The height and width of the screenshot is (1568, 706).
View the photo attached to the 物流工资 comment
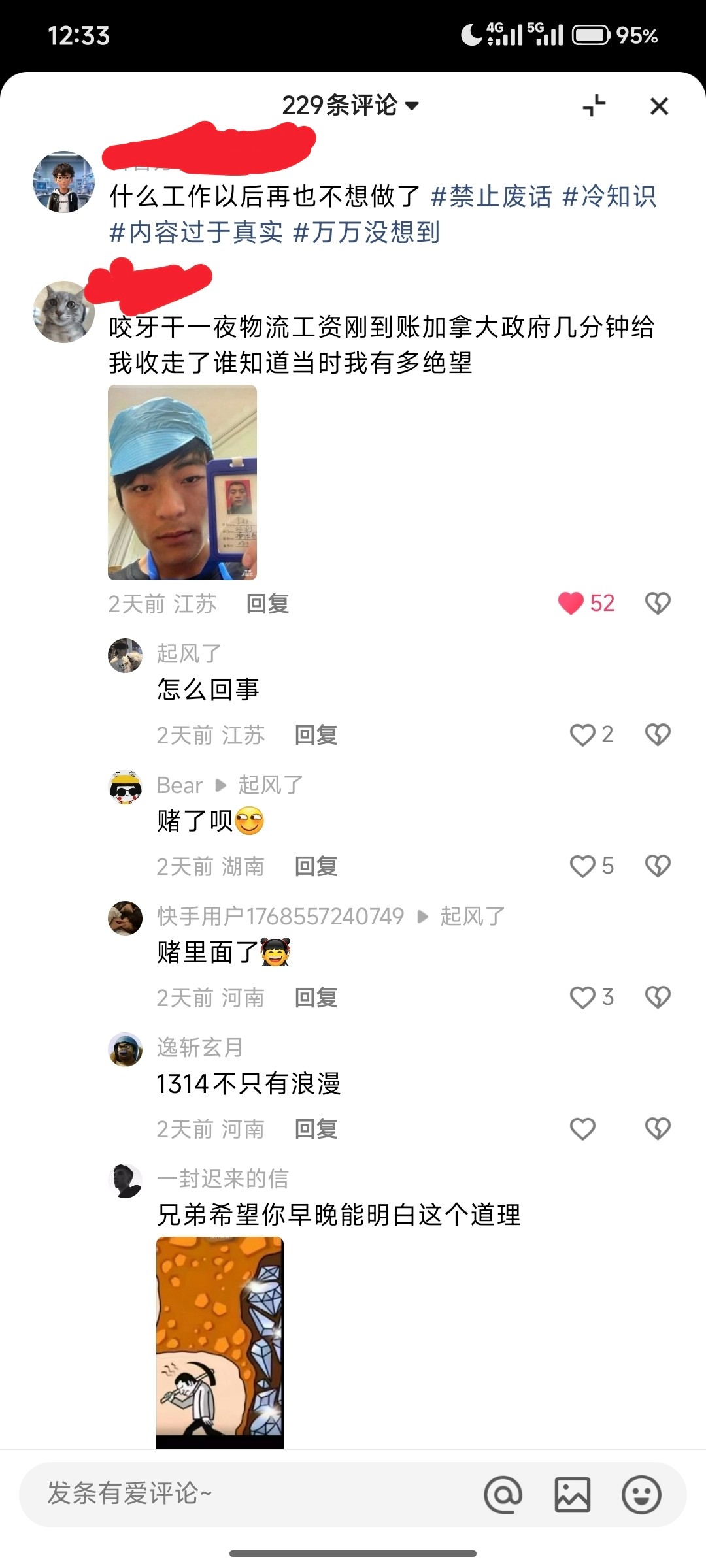(182, 482)
